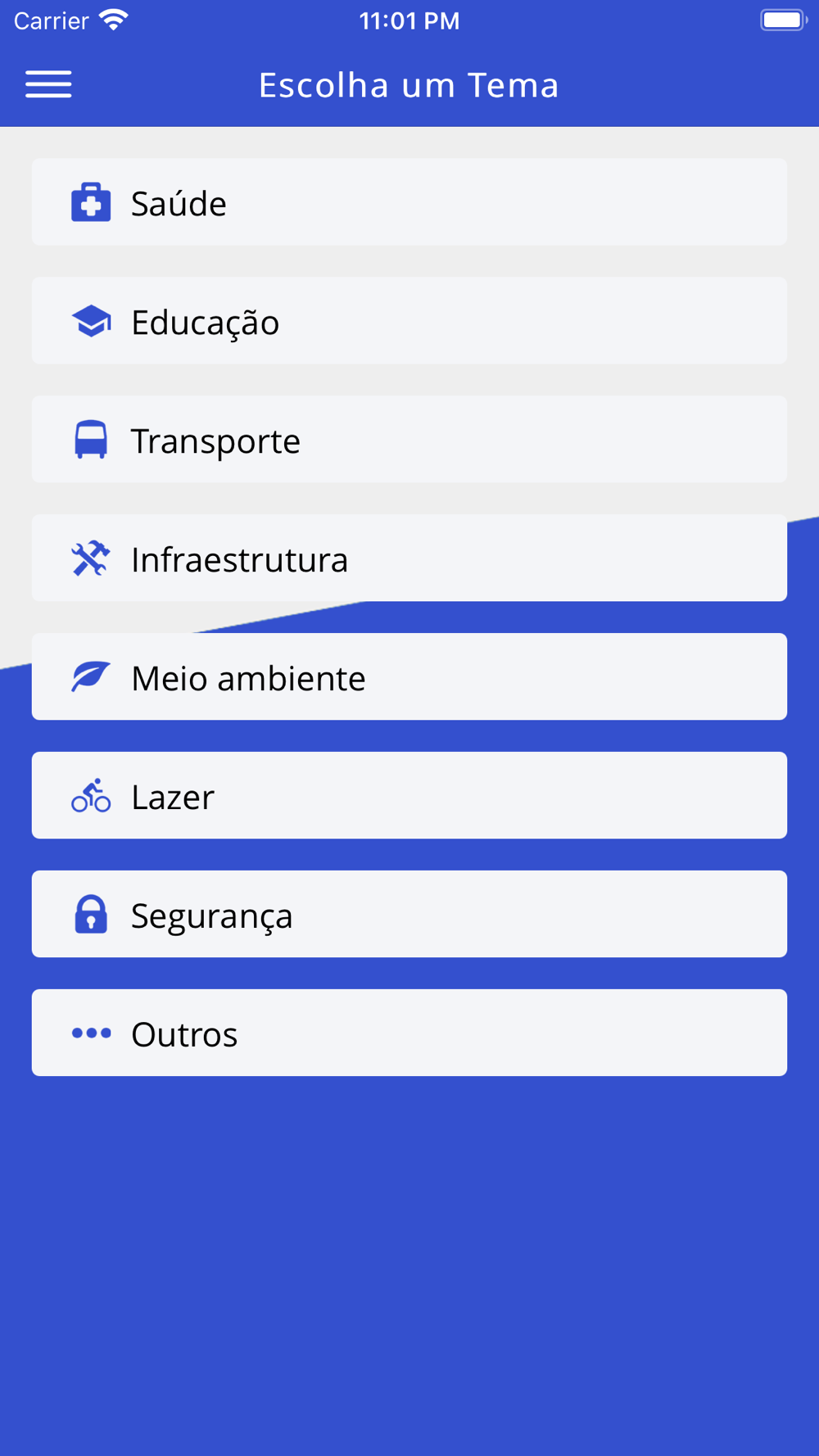Pick the Infraestrutura theme

point(409,558)
